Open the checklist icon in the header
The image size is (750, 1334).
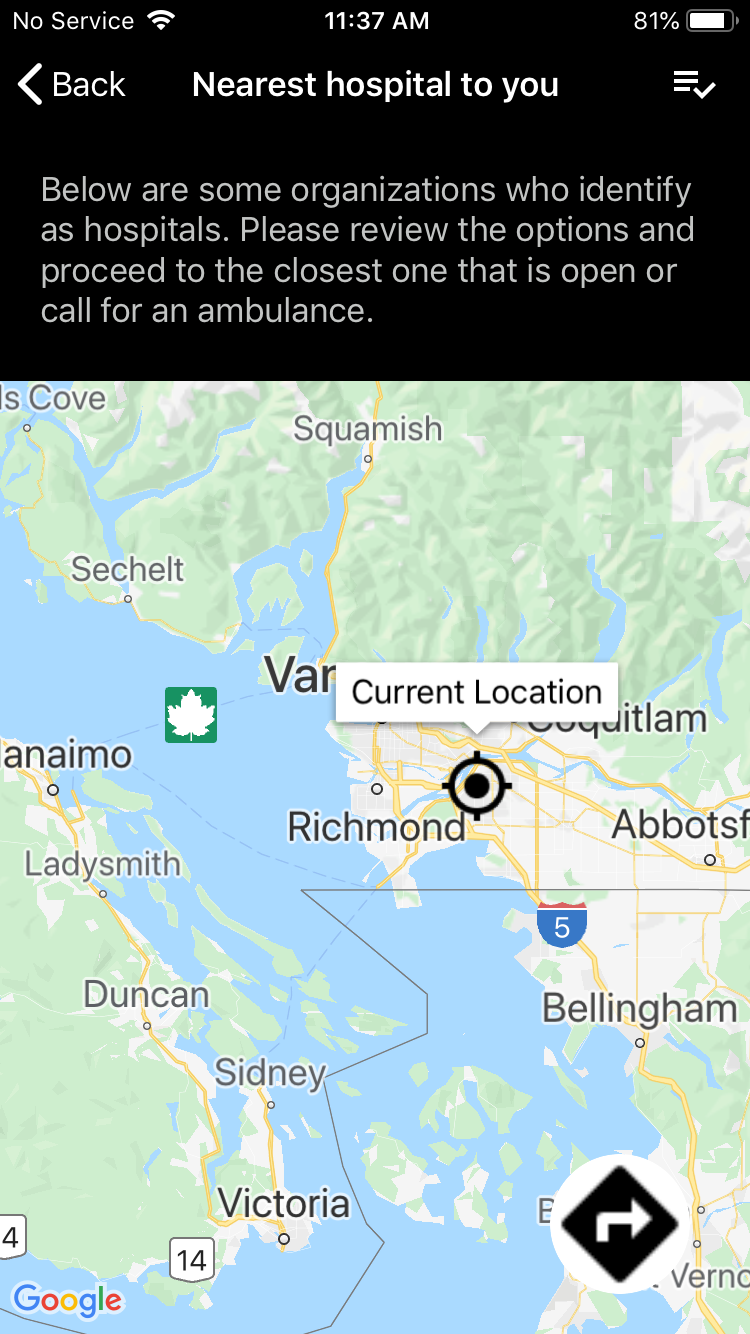click(694, 85)
